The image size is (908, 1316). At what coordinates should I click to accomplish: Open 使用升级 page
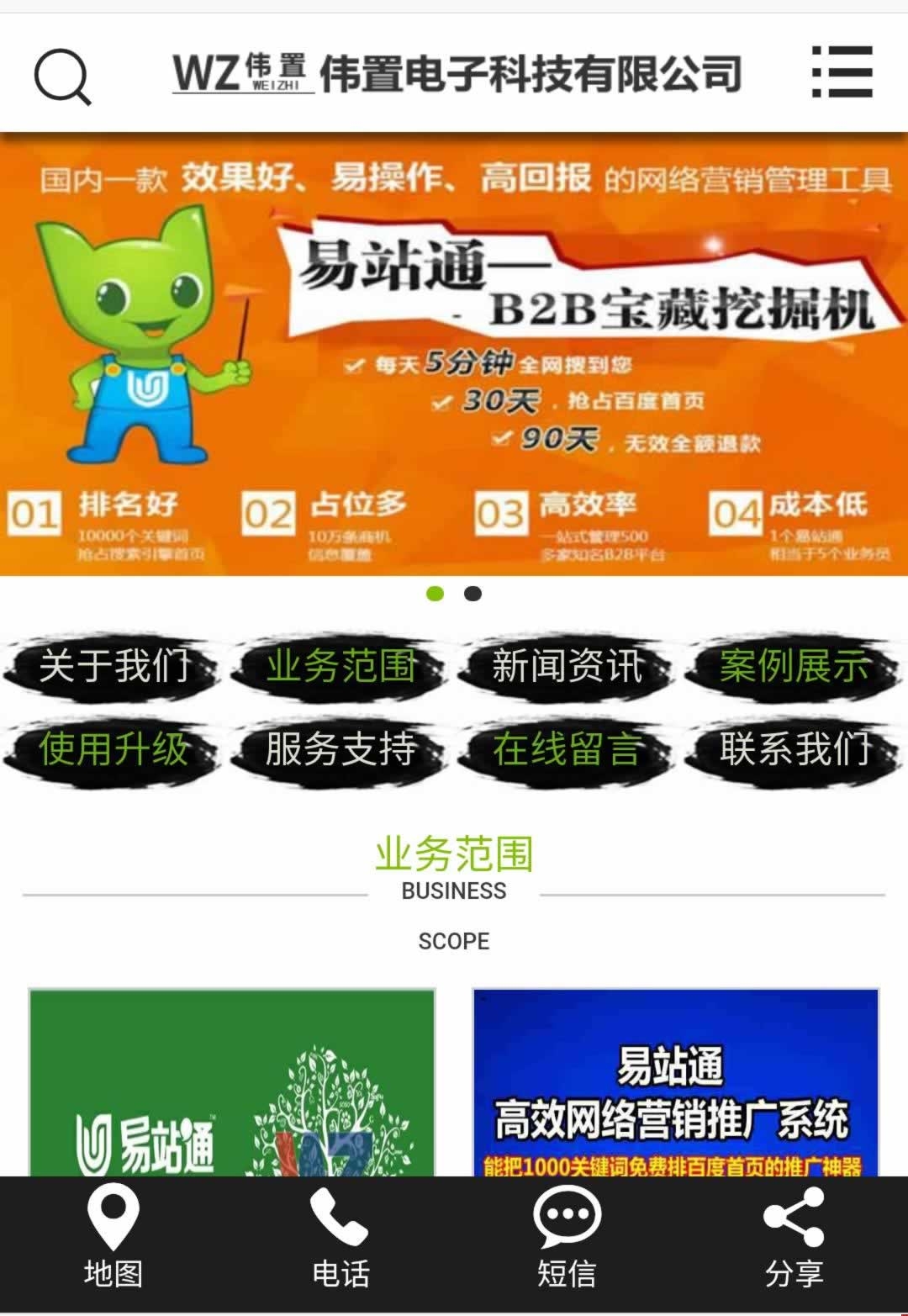point(113,748)
